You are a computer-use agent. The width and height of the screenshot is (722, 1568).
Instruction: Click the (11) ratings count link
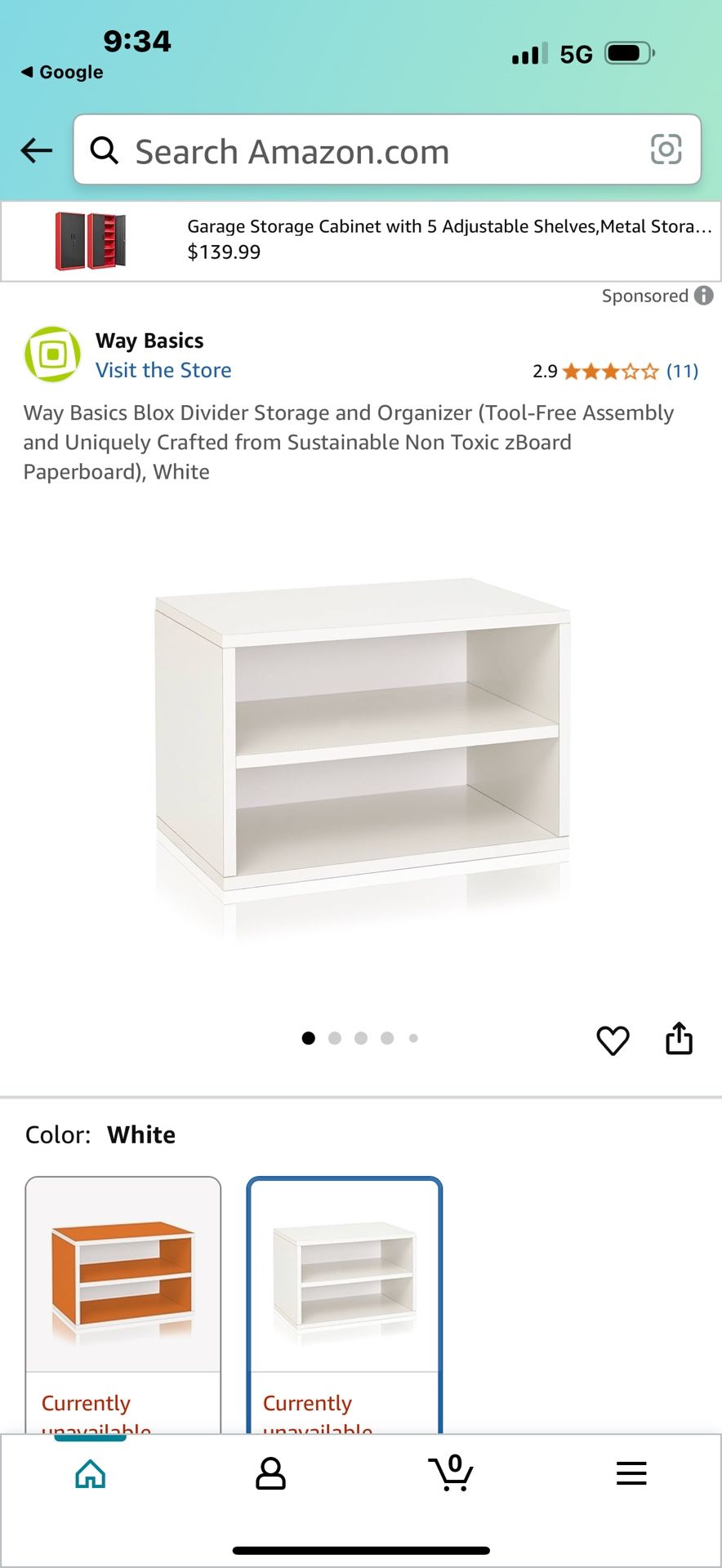point(680,371)
